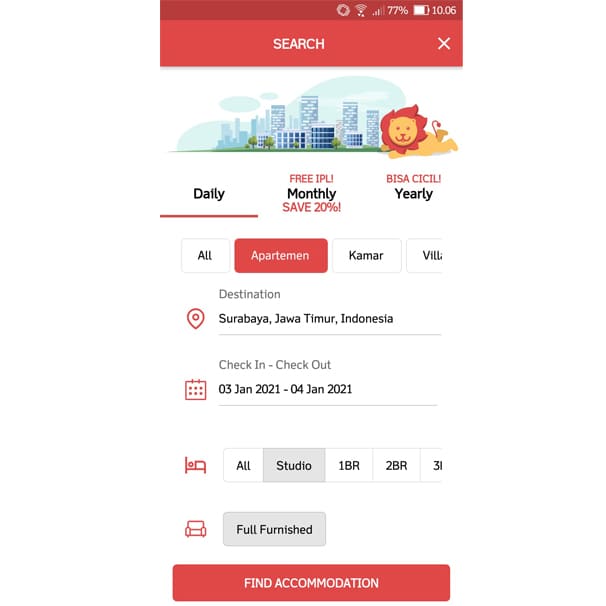Select the All property type chip
This screenshot has height=606, width=606.
tap(205, 256)
